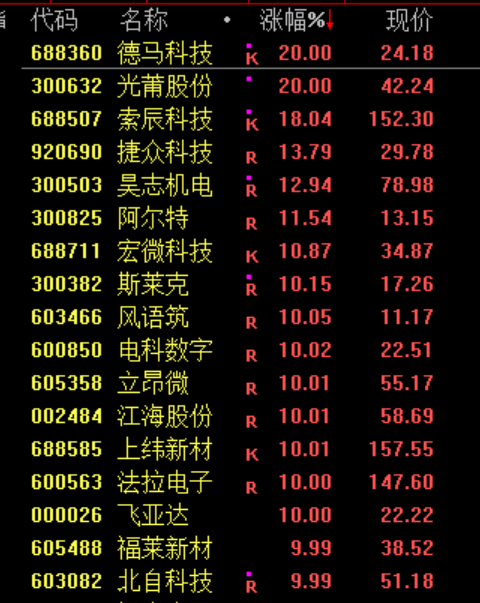Open the 上纬新材 row
This screenshot has height=603, width=480.
coord(251,449)
